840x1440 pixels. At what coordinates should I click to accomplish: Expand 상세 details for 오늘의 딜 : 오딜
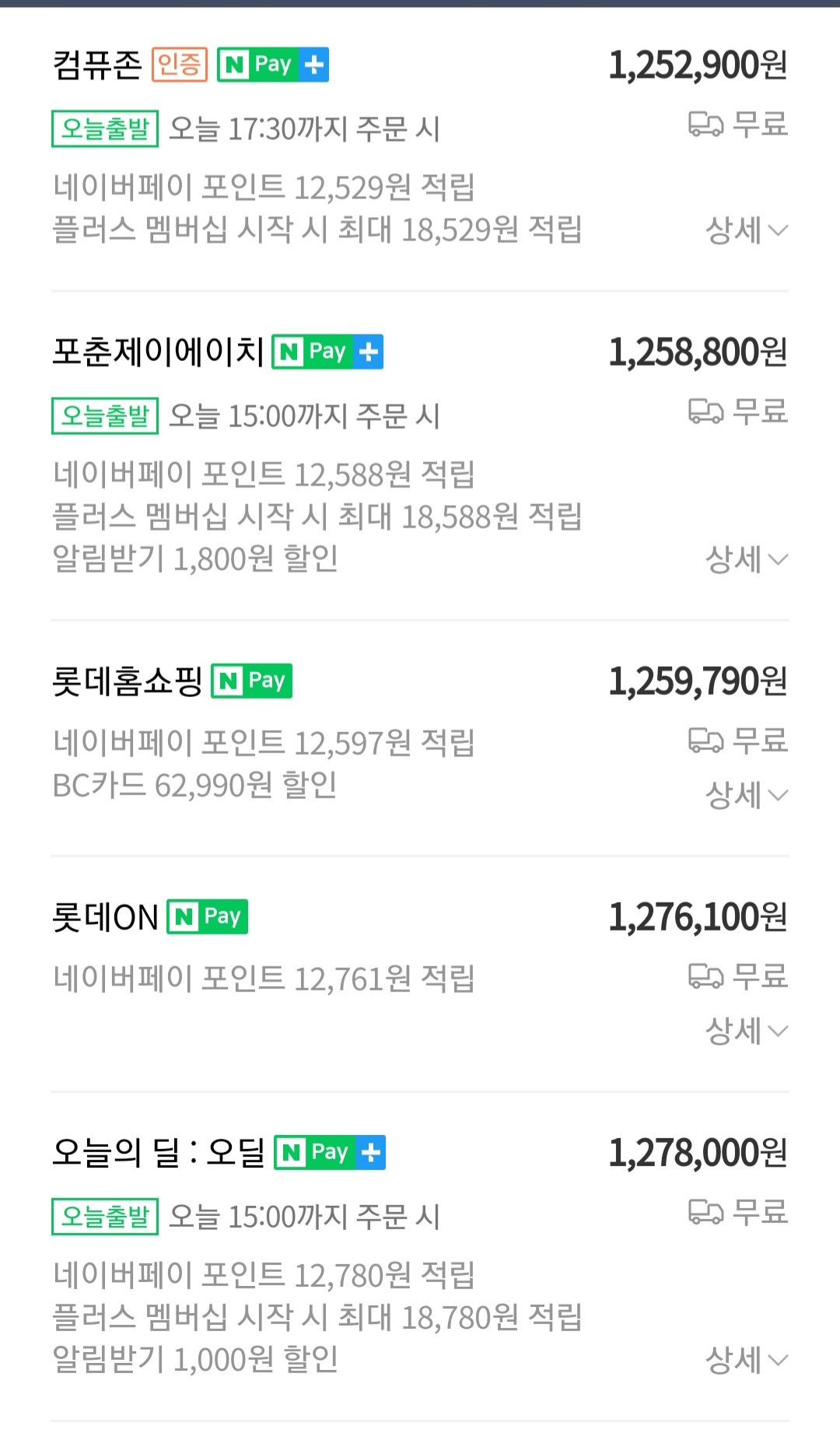click(x=747, y=1360)
